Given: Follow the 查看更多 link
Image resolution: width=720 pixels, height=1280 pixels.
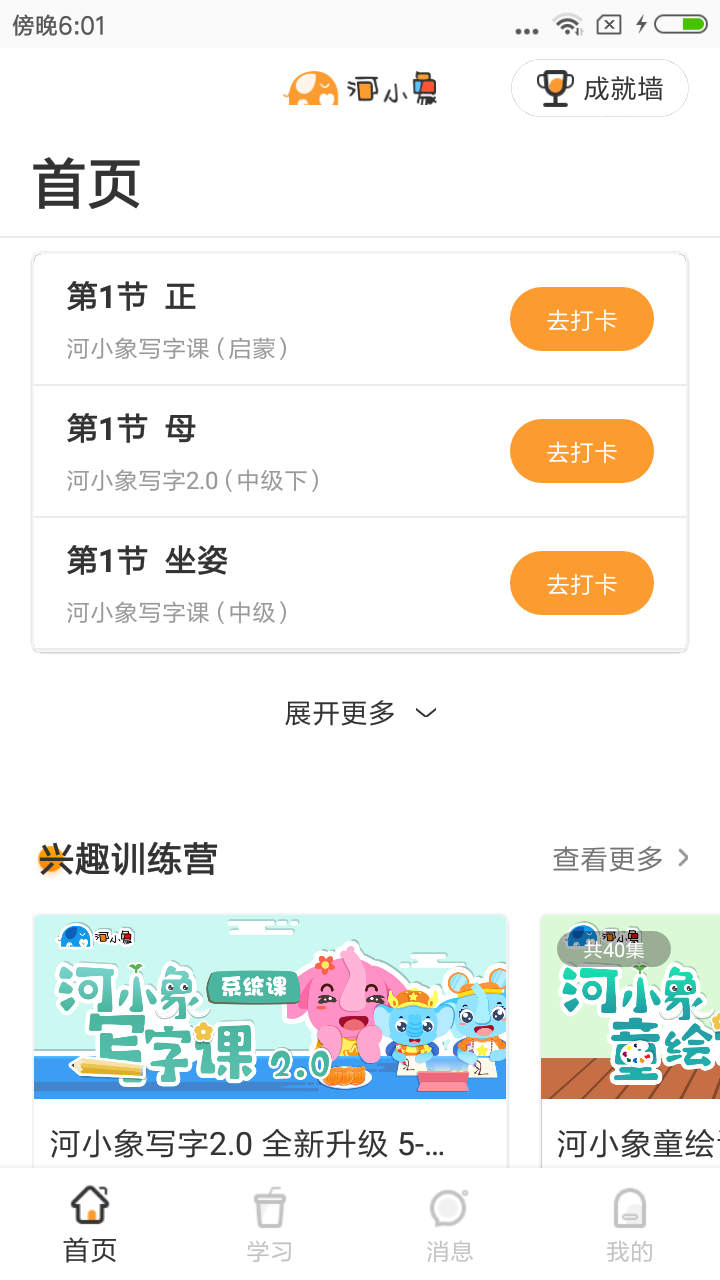Looking at the screenshot, I should 607,858.
